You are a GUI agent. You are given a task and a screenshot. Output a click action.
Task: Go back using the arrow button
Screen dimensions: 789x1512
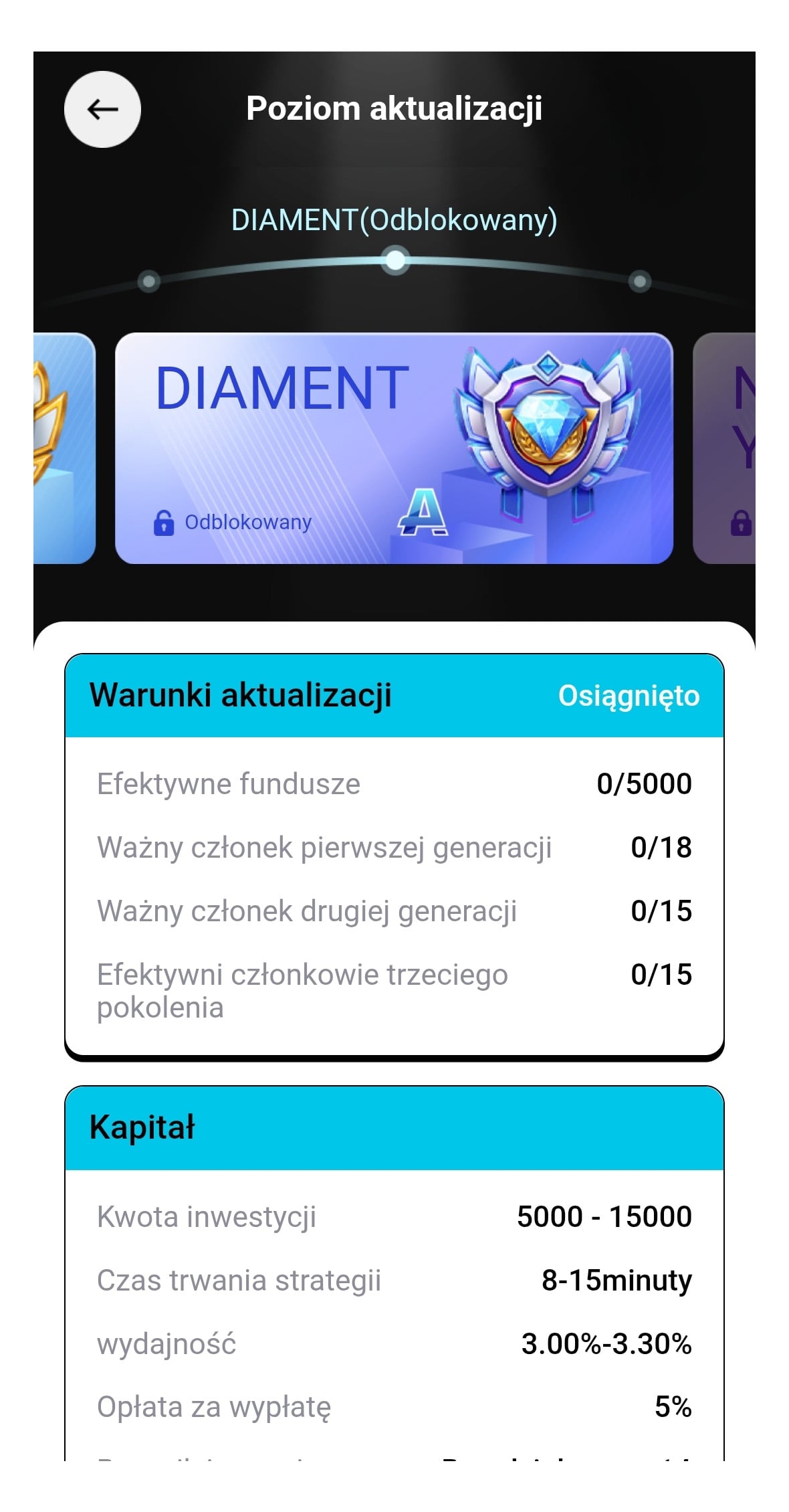(x=102, y=109)
